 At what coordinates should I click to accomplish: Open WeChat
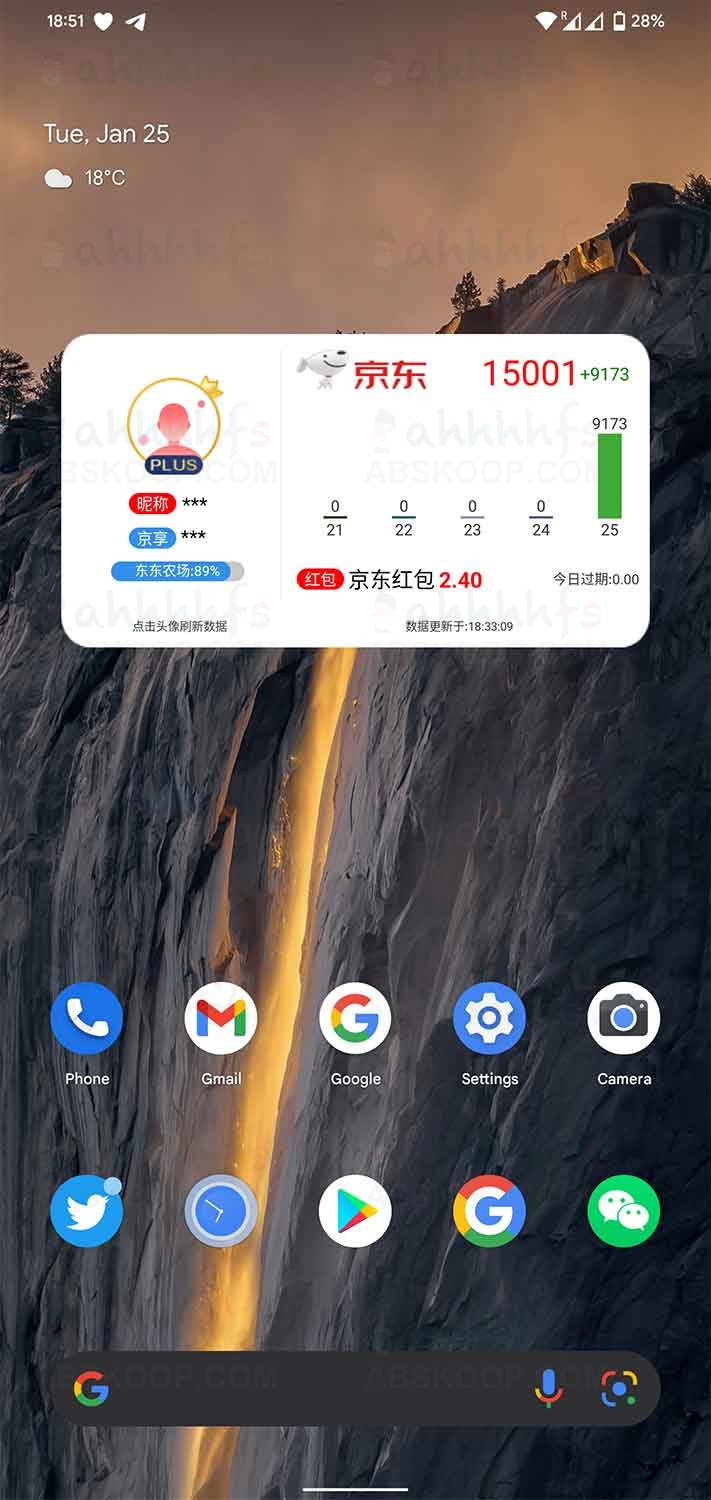pos(624,1211)
